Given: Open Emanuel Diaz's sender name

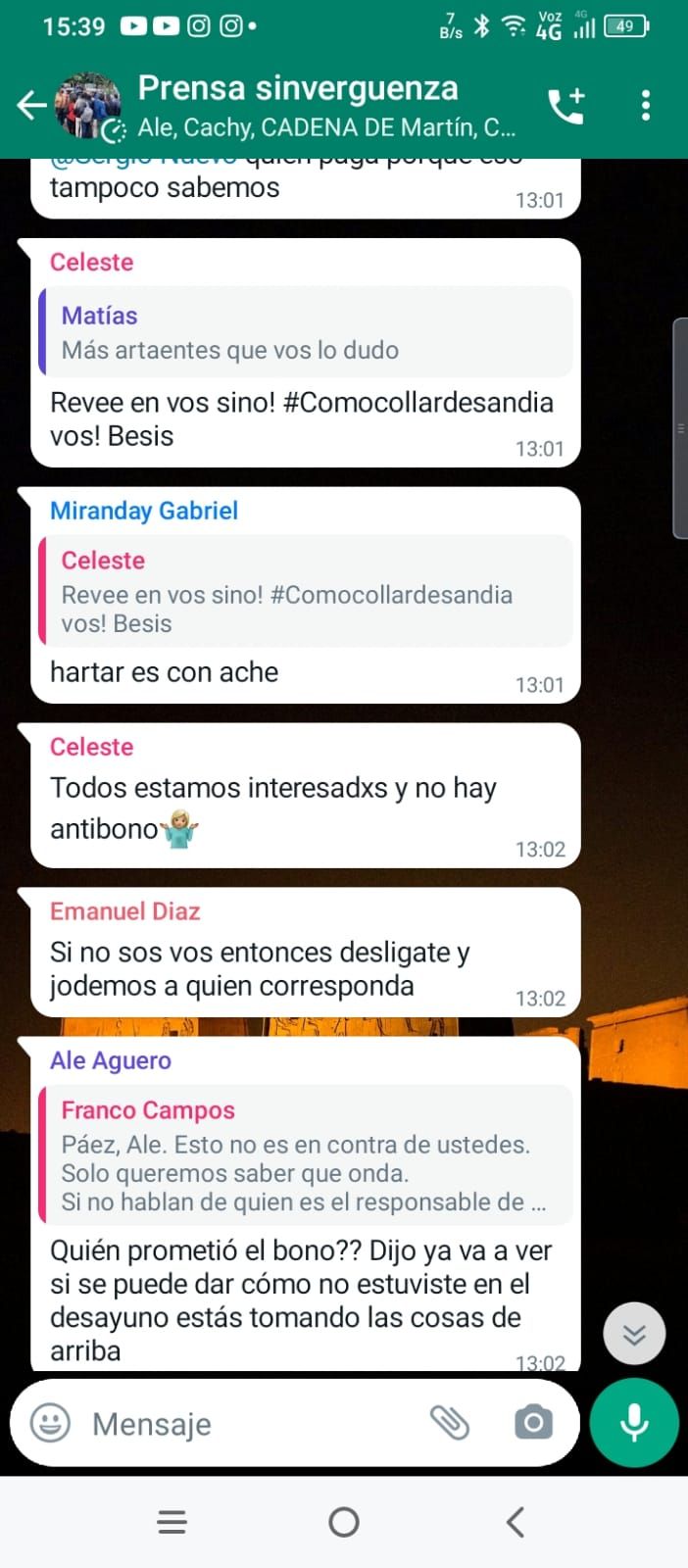Looking at the screenshot, I should (x=125, y=911).
